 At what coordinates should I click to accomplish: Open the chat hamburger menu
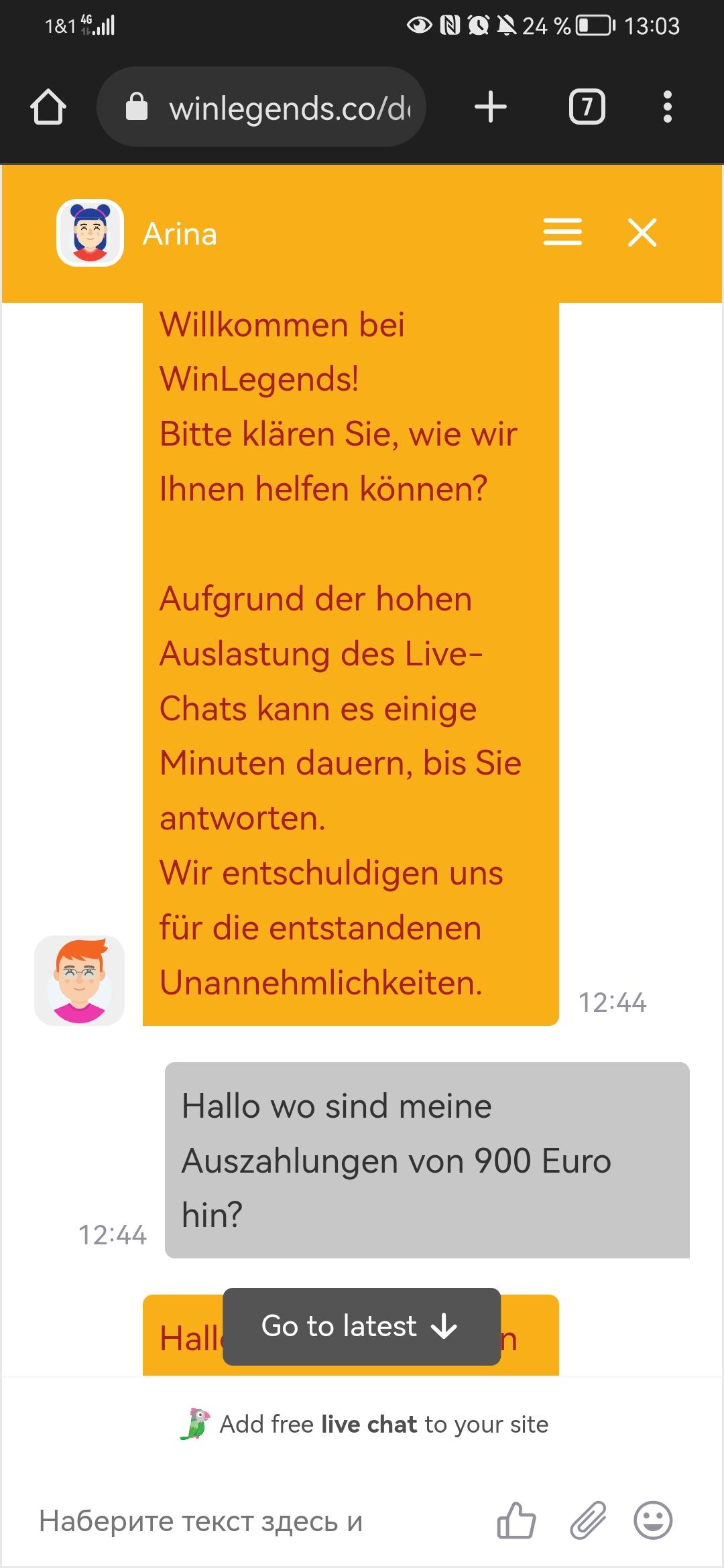point(562,233)
